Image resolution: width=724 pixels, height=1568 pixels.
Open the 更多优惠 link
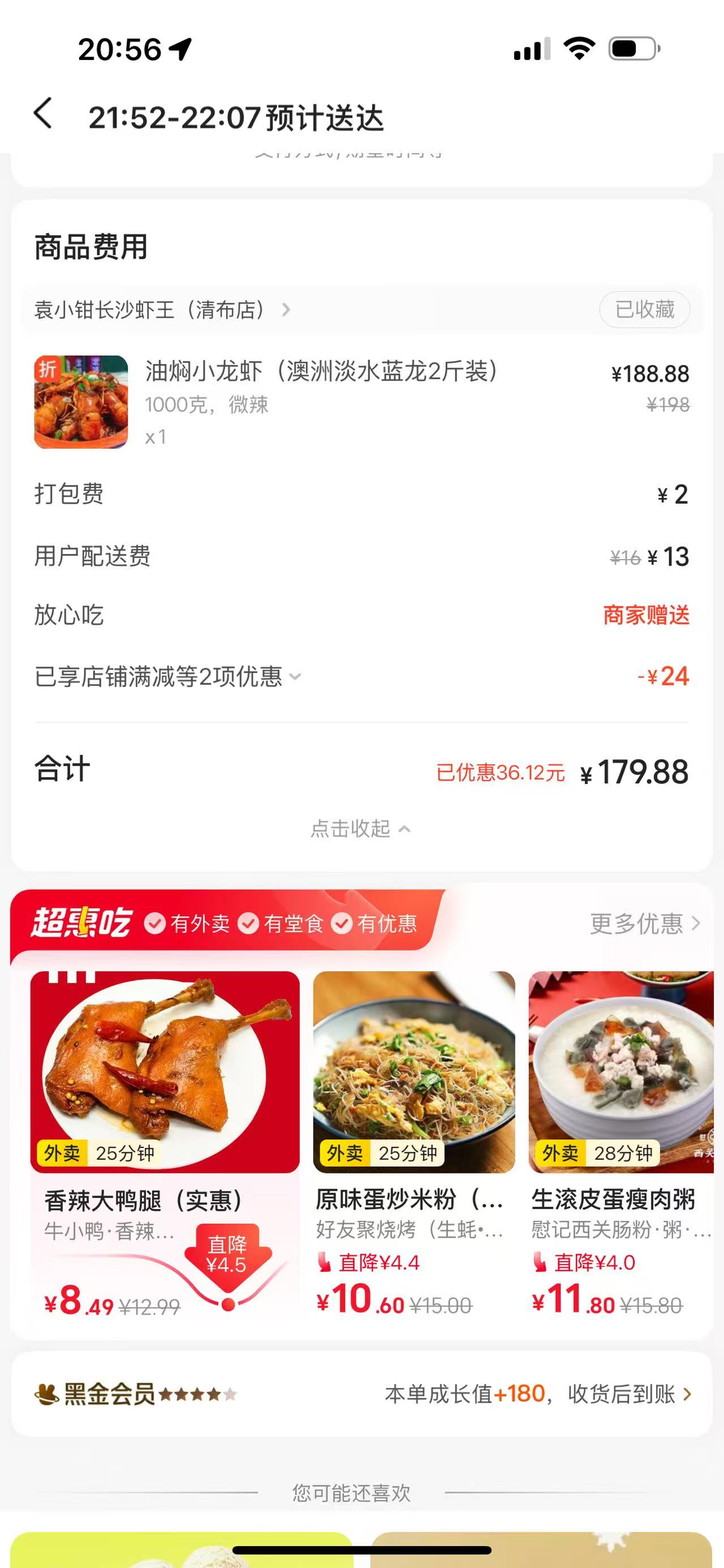[638, 924]
